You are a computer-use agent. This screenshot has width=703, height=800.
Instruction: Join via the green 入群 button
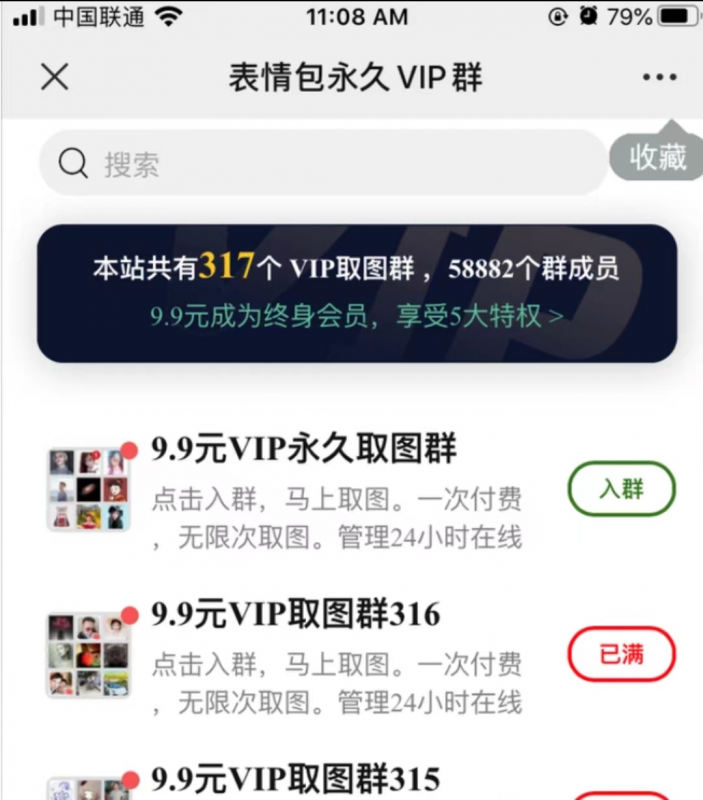621,489
